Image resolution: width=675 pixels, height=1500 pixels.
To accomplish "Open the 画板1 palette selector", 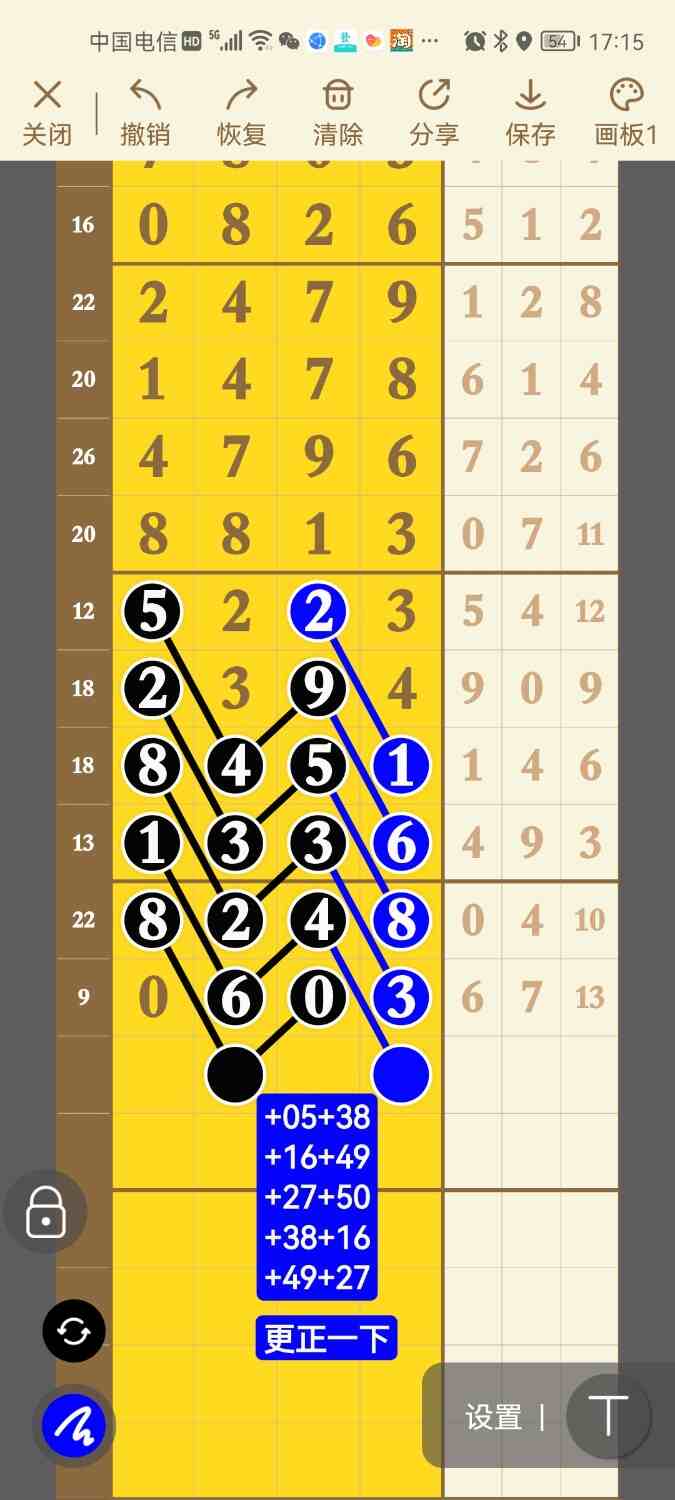I will coord(626,113).
